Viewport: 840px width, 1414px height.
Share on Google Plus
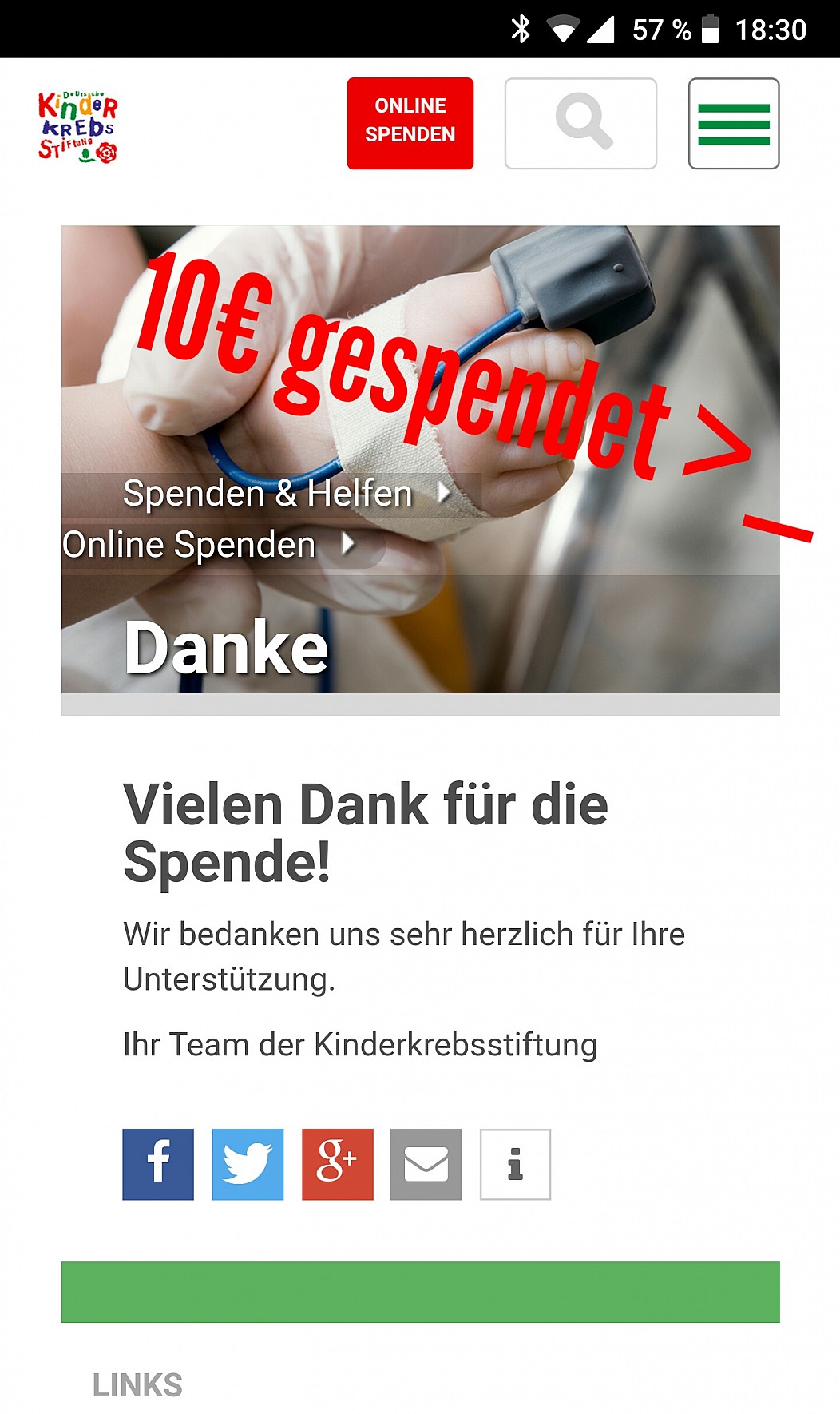(337, 1164)
